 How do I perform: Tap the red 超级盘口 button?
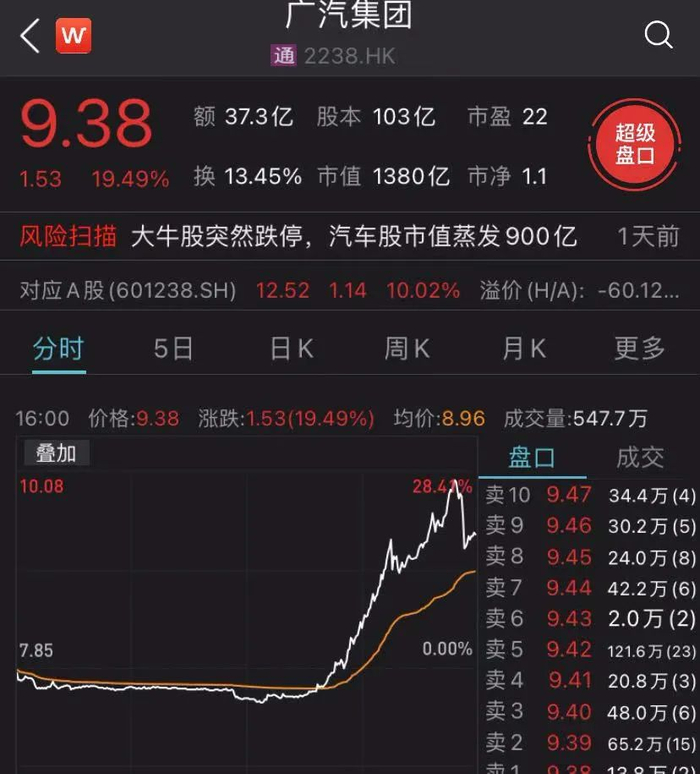(634, 144)
